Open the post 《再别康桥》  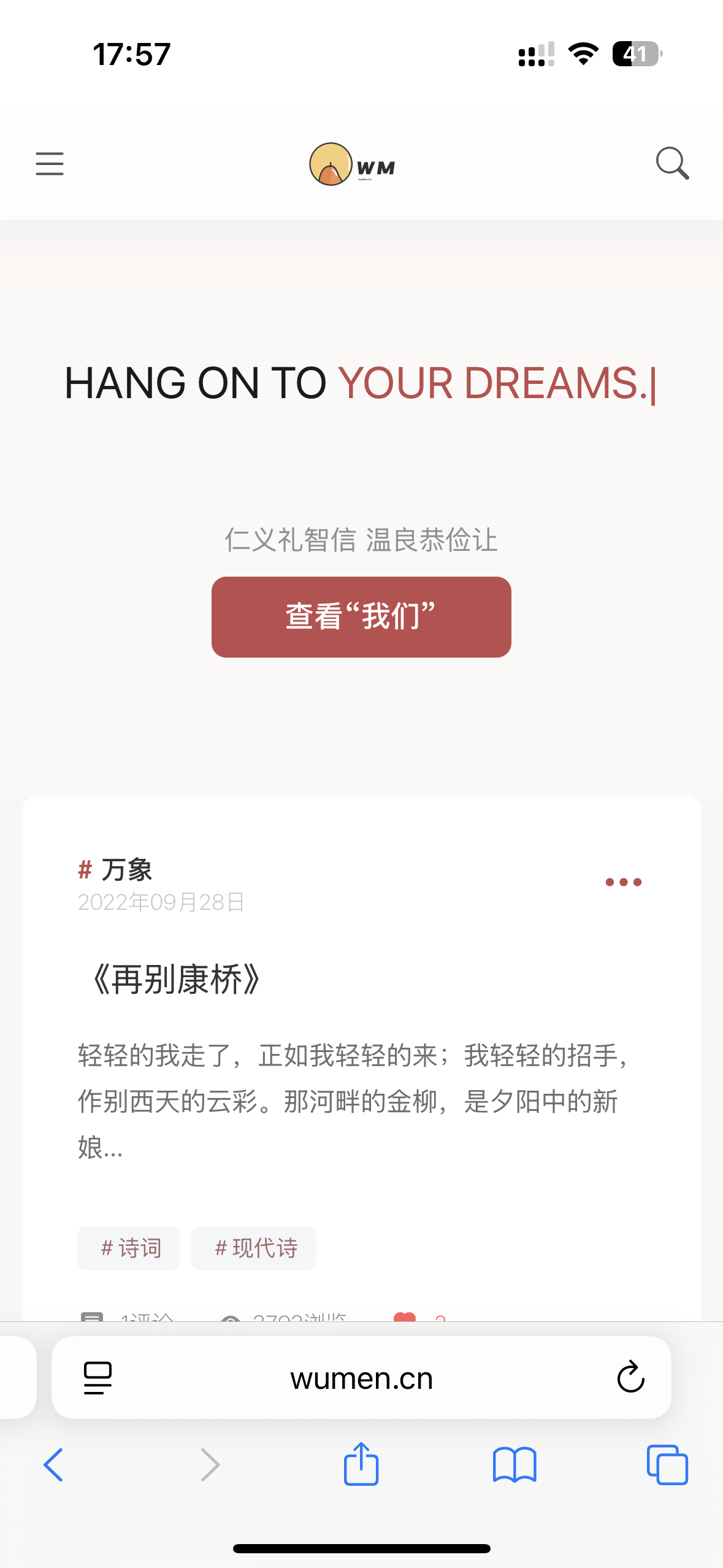click(176, 980)
